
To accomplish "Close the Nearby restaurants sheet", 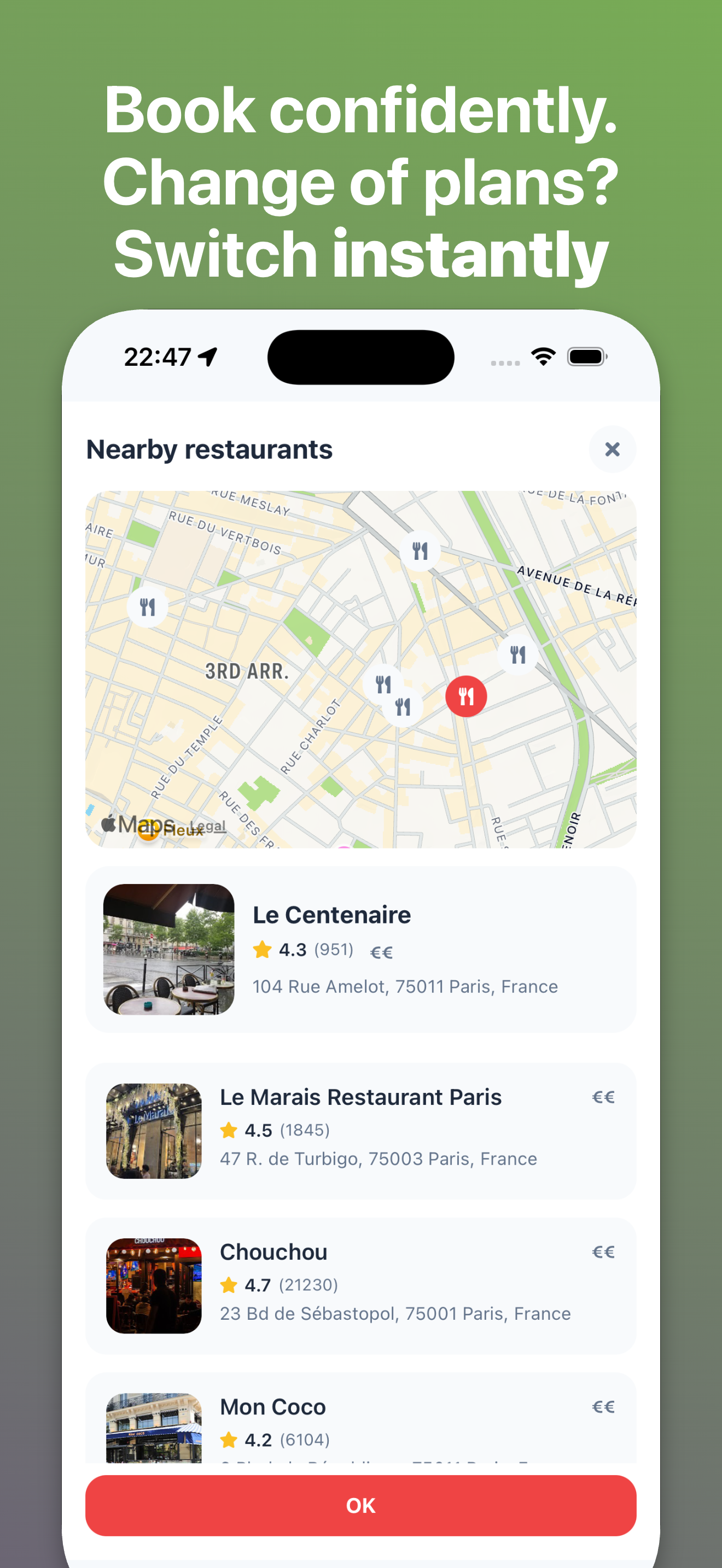I will click(613, 449).
